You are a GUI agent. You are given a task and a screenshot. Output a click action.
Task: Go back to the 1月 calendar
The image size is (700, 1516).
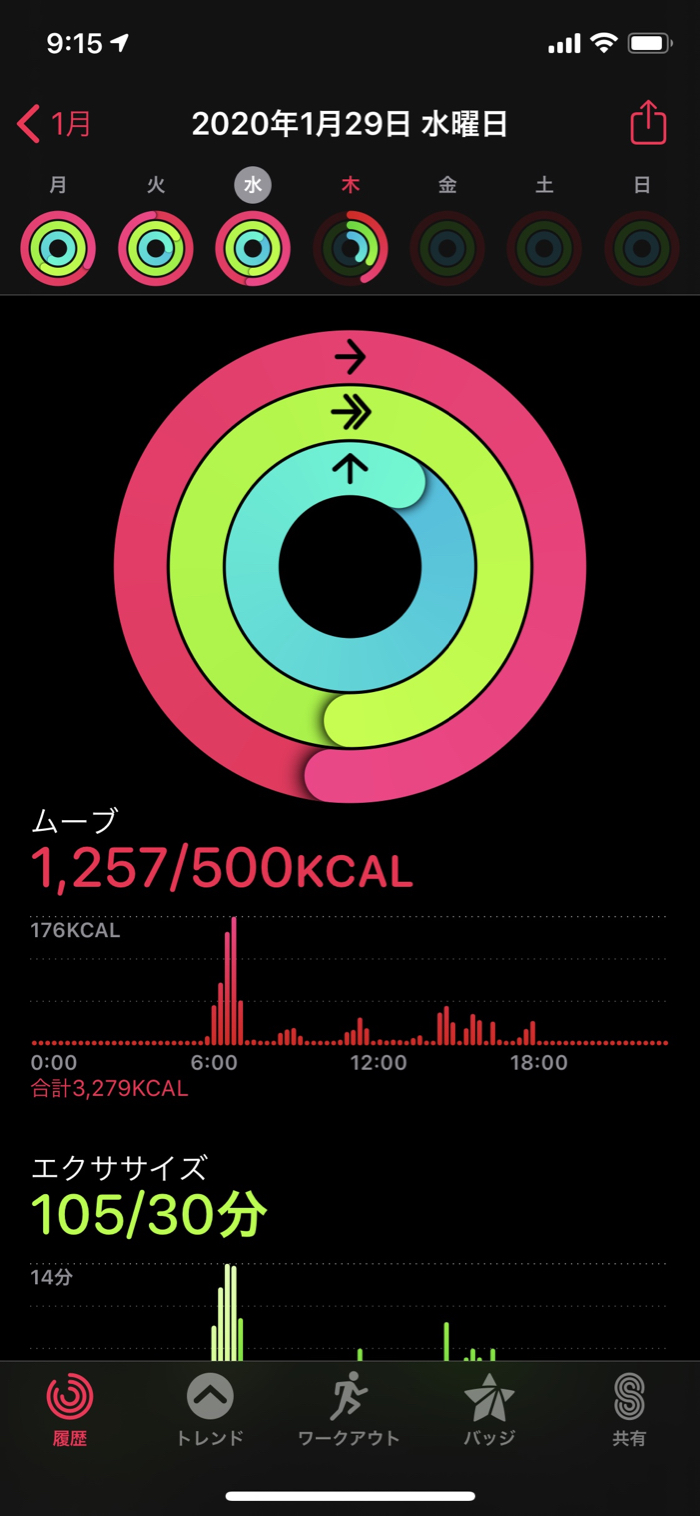[55, 124]
